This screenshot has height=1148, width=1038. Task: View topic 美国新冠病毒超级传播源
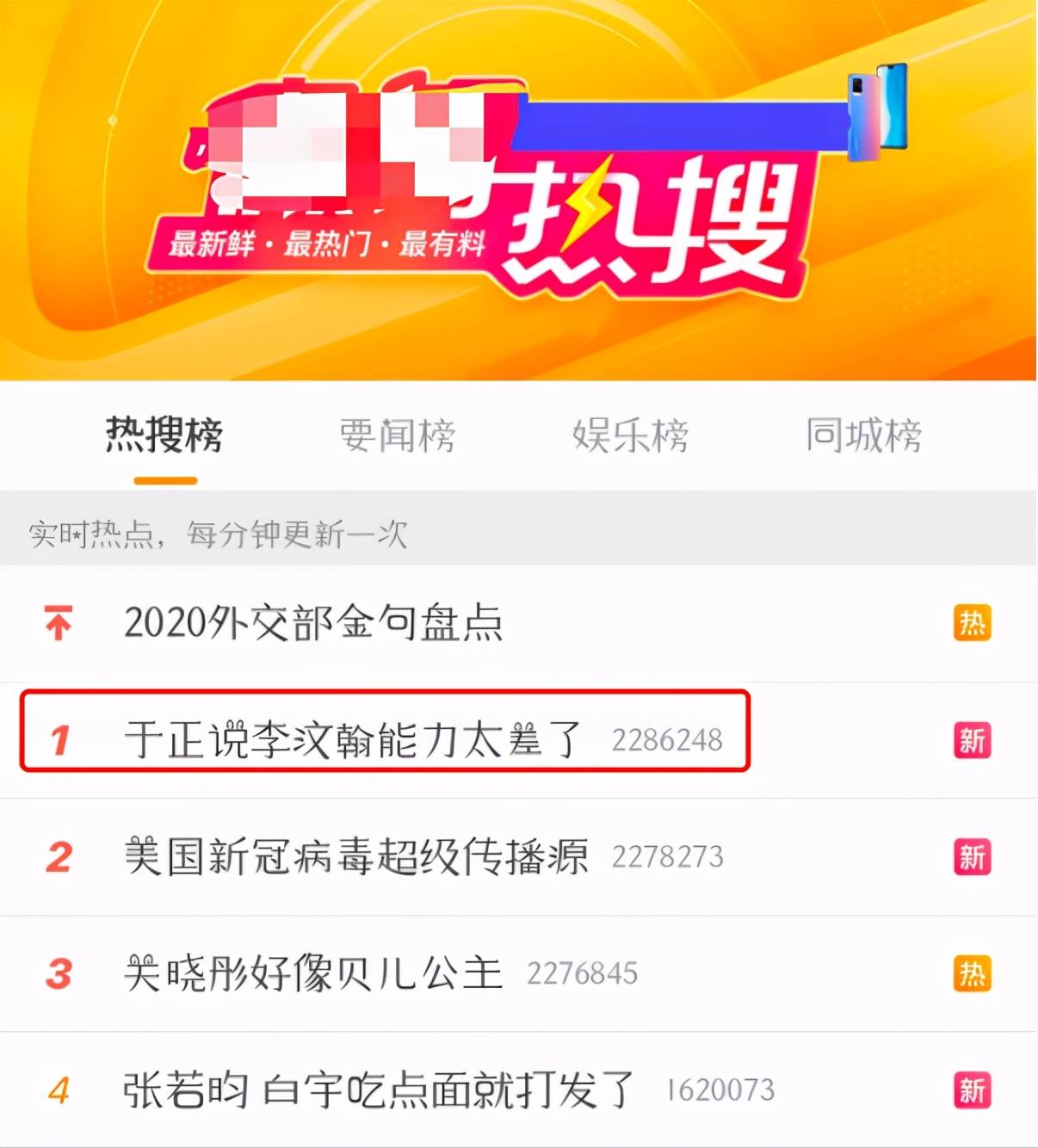pyautogui.click(x=356, y=856)
